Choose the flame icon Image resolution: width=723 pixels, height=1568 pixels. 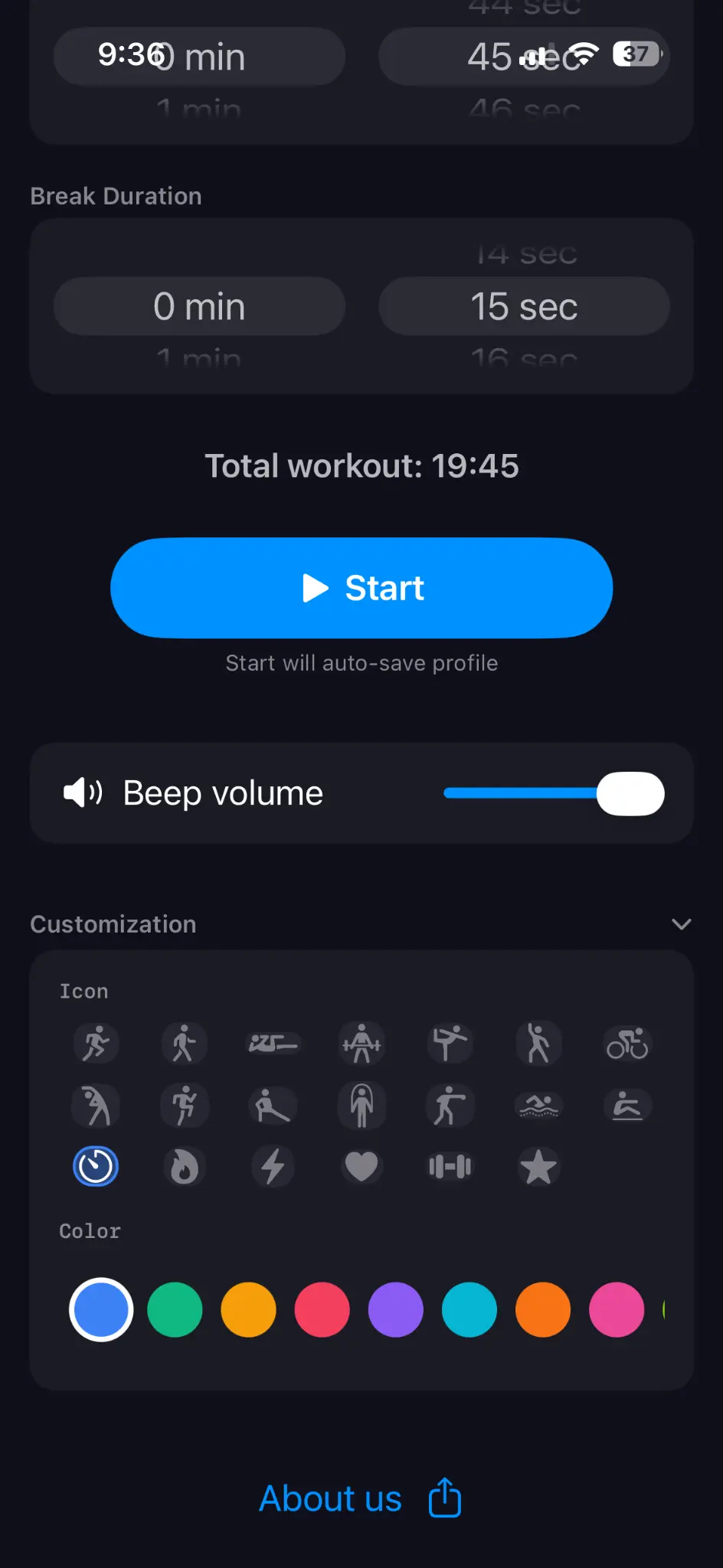tap(185, 1167)
